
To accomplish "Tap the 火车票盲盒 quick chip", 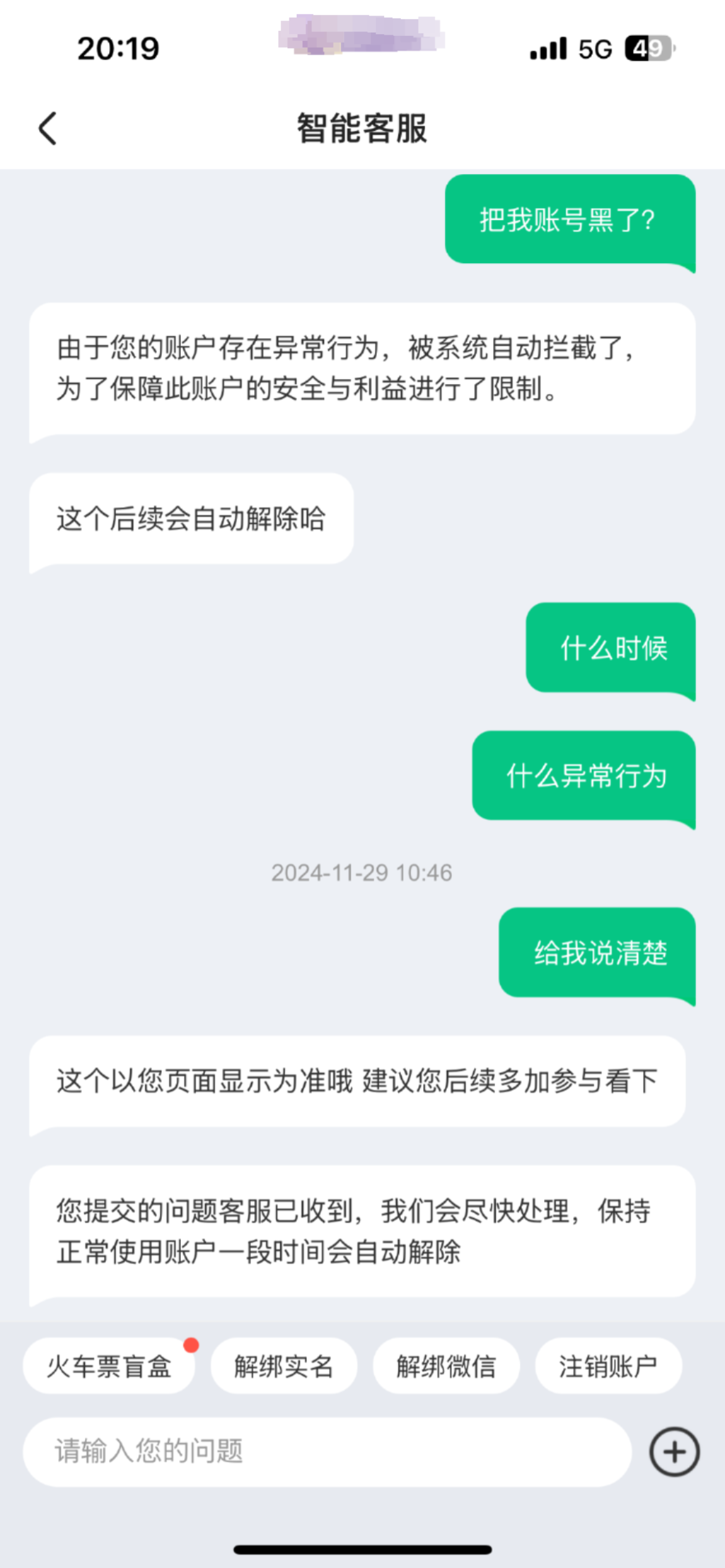I will tap(109, 1366).
